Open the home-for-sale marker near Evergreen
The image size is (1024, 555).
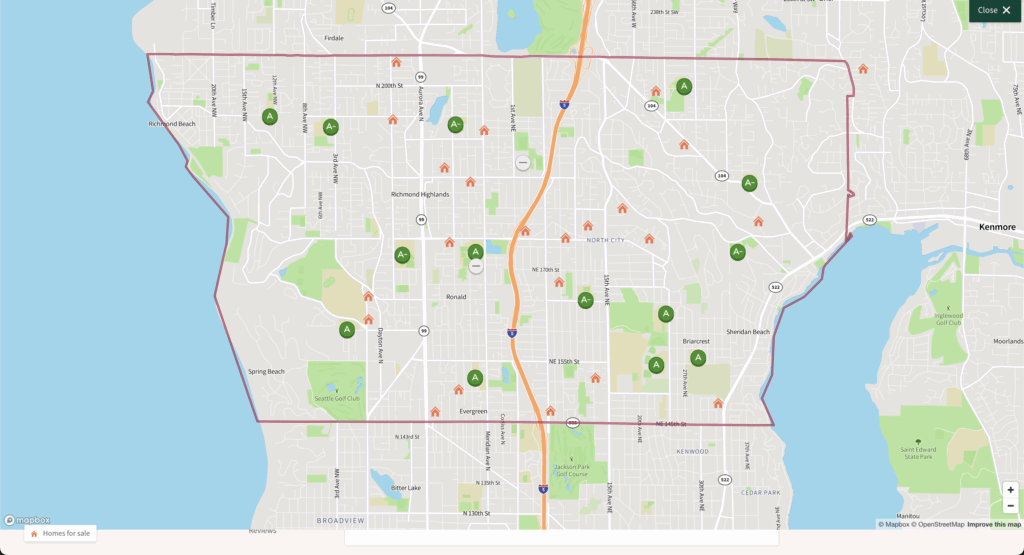(435, 411)
